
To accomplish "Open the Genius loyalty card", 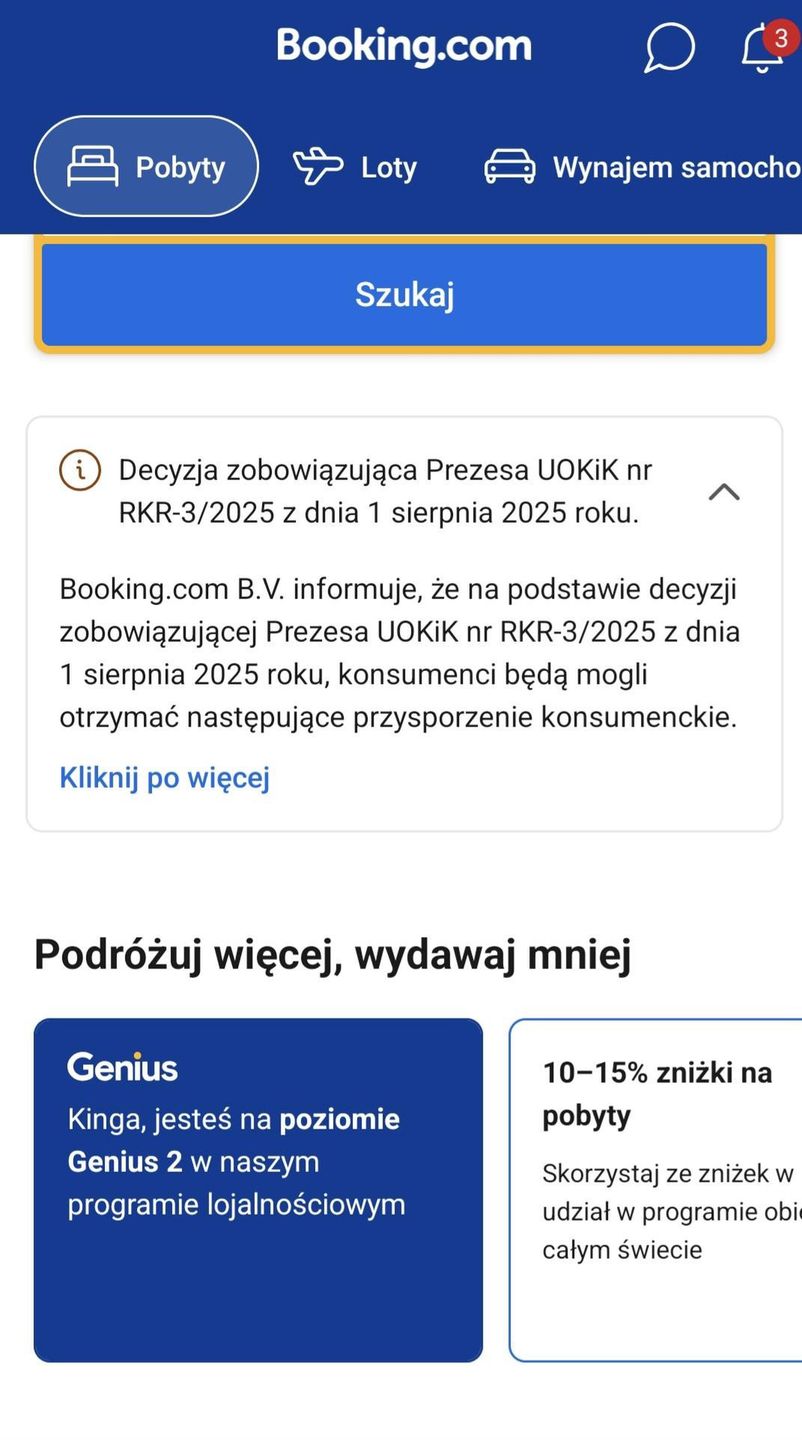I will click(x=258, y=1189).
